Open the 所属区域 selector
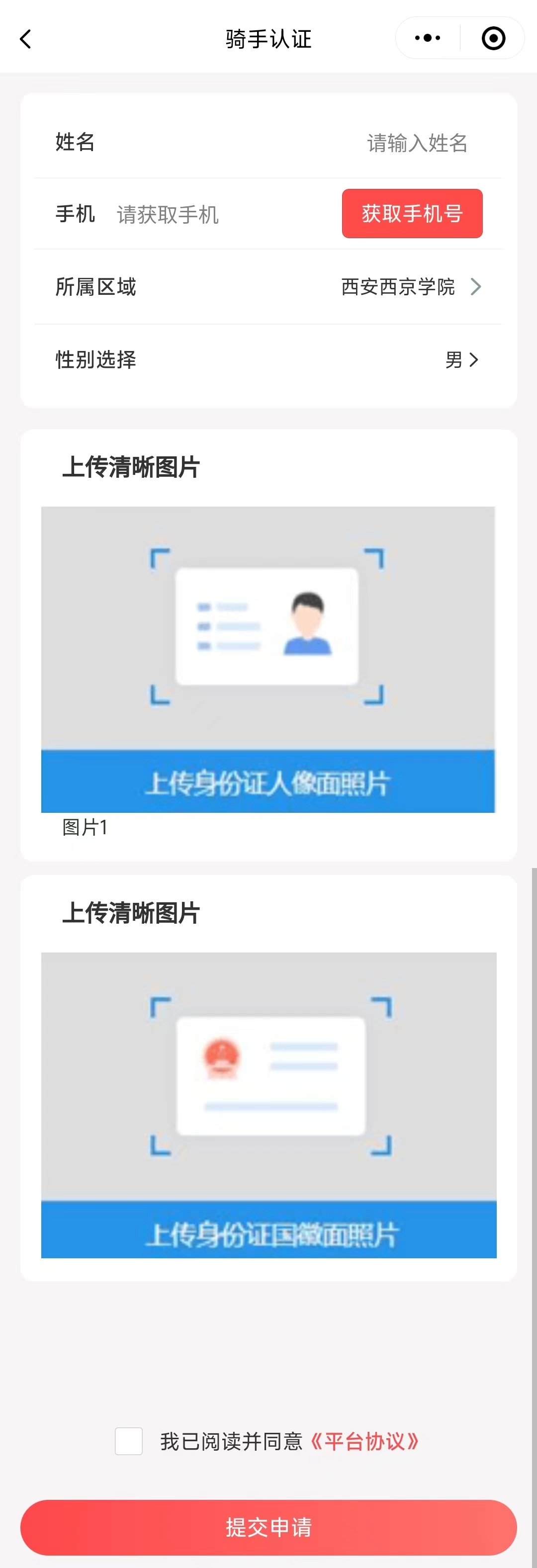This screenshot has width=537, height=1568. coord(268,287)
